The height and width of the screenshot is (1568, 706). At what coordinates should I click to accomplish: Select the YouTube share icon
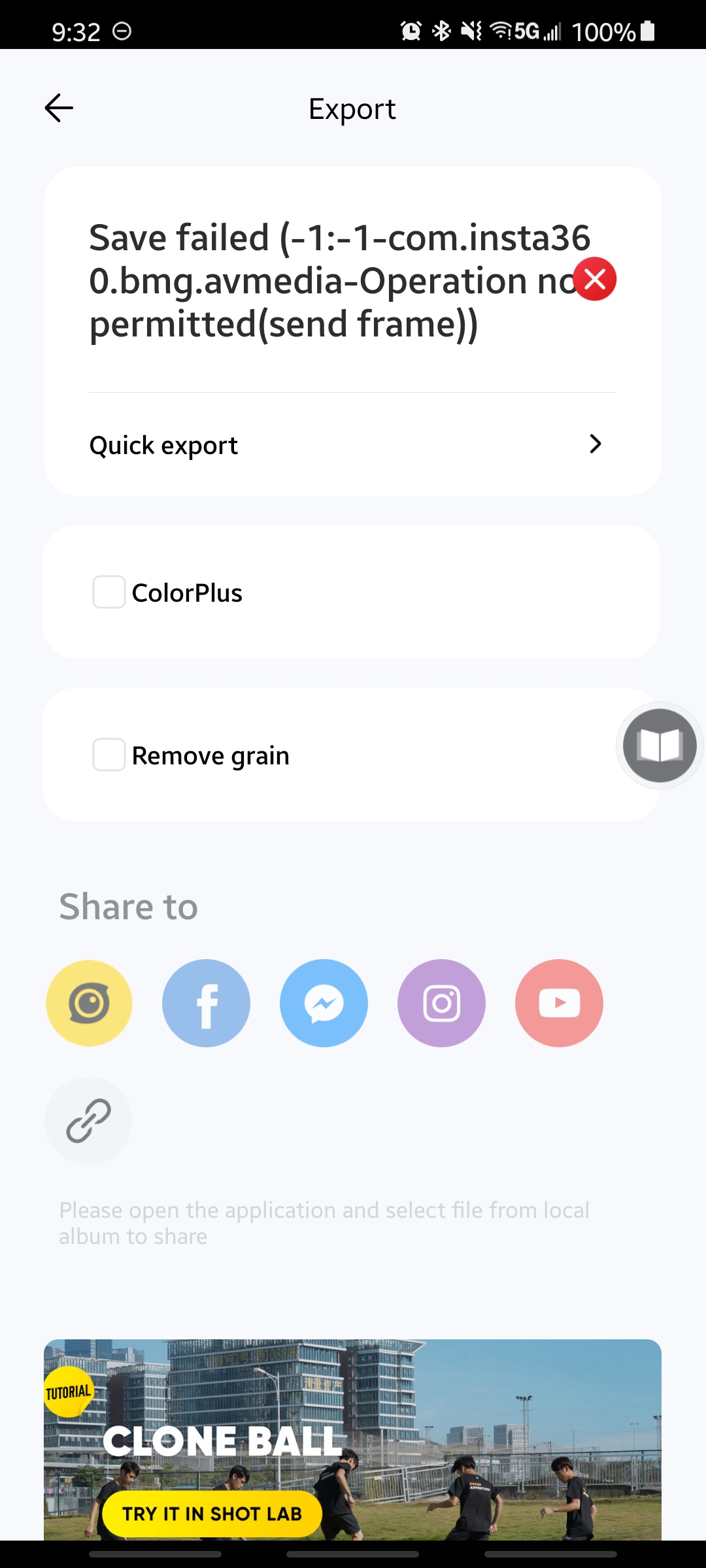559,1003
